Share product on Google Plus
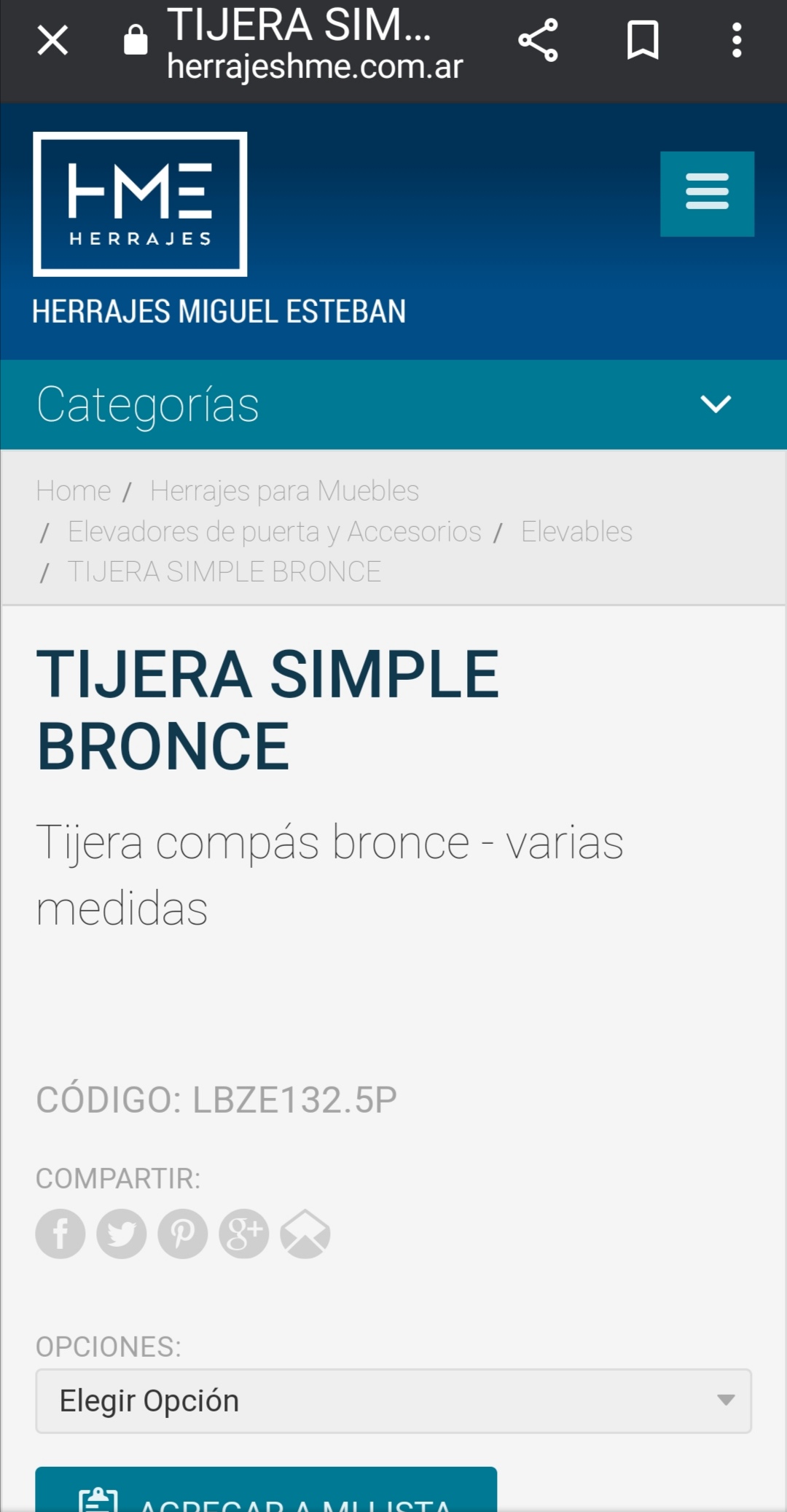 pos(244,1234)
